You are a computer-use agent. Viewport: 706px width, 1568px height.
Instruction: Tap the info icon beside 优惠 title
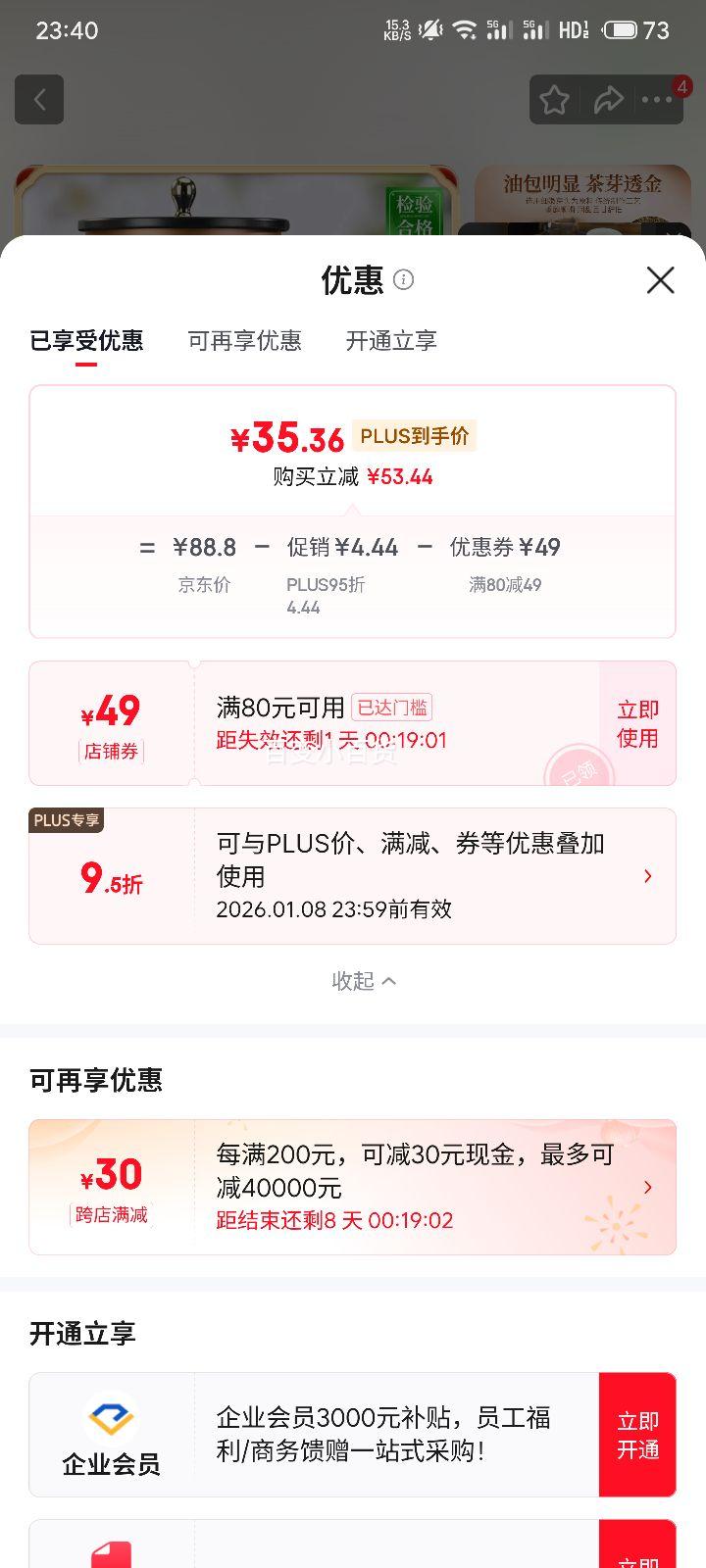(403, 281)
